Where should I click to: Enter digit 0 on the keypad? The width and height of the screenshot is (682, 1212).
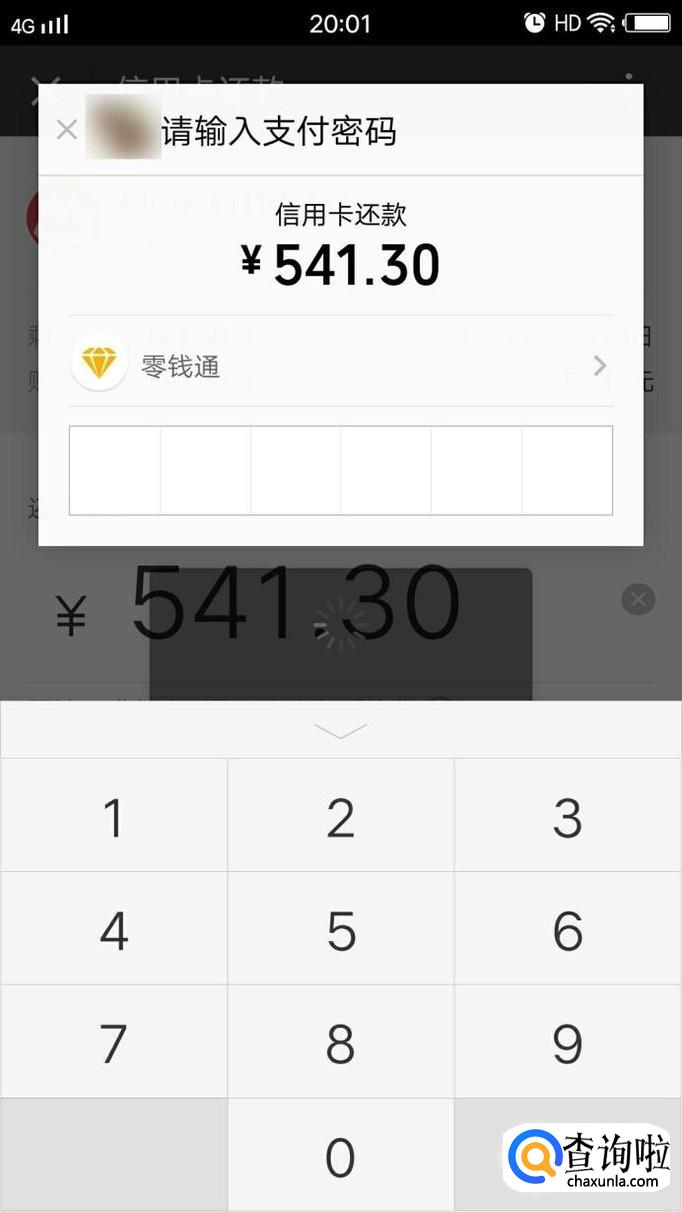[x=340, y=1157]
